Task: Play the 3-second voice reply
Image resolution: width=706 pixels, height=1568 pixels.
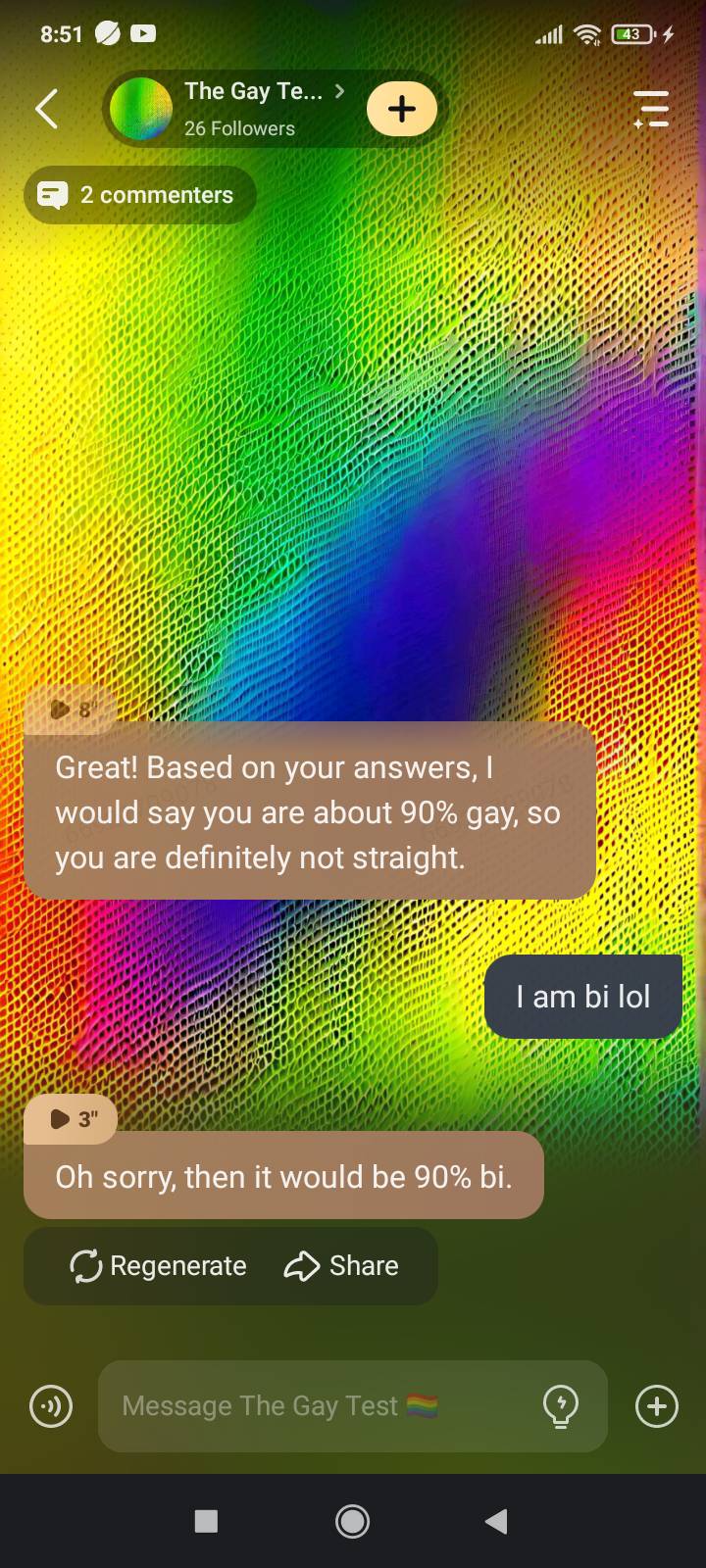Action: coord(71,1118)
